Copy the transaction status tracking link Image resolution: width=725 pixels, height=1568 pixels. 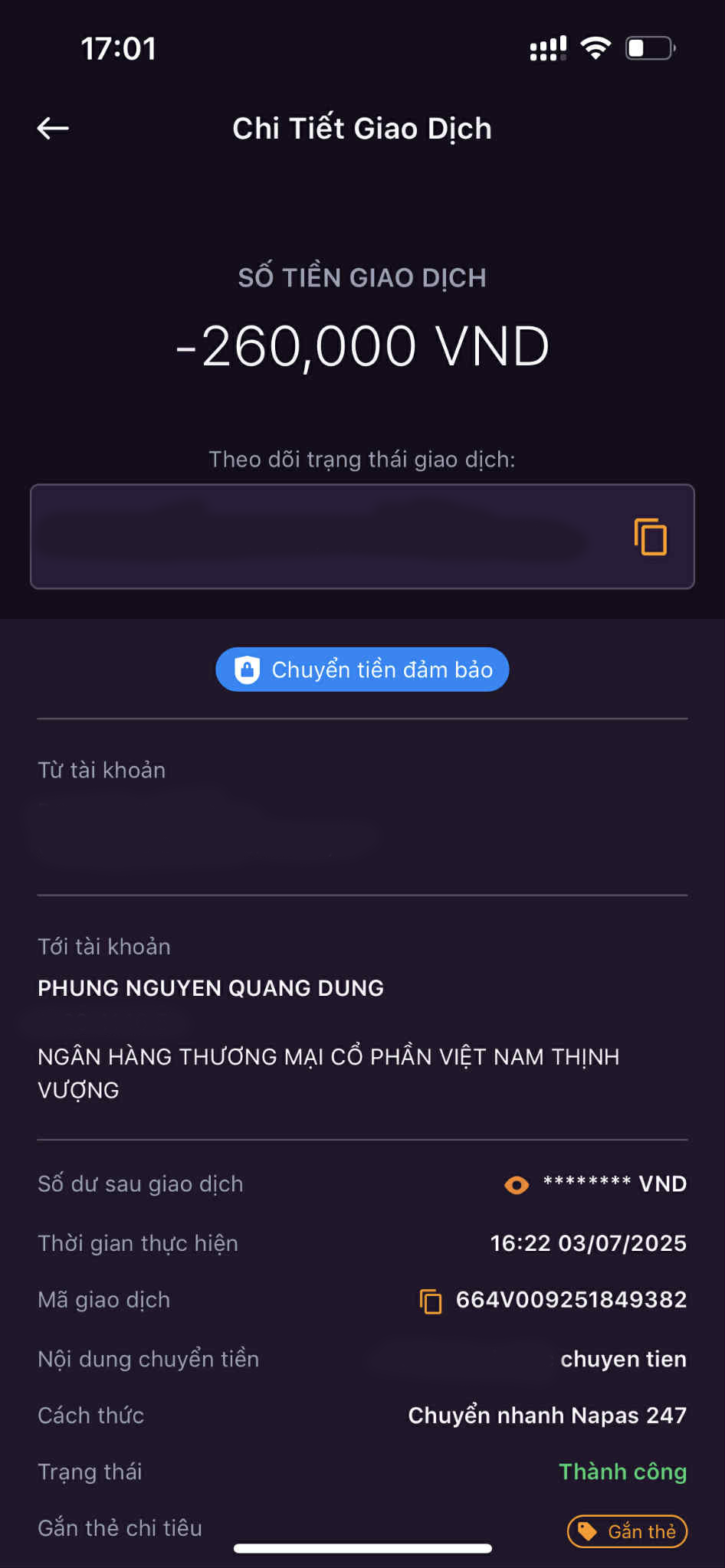tap(650, 537)
